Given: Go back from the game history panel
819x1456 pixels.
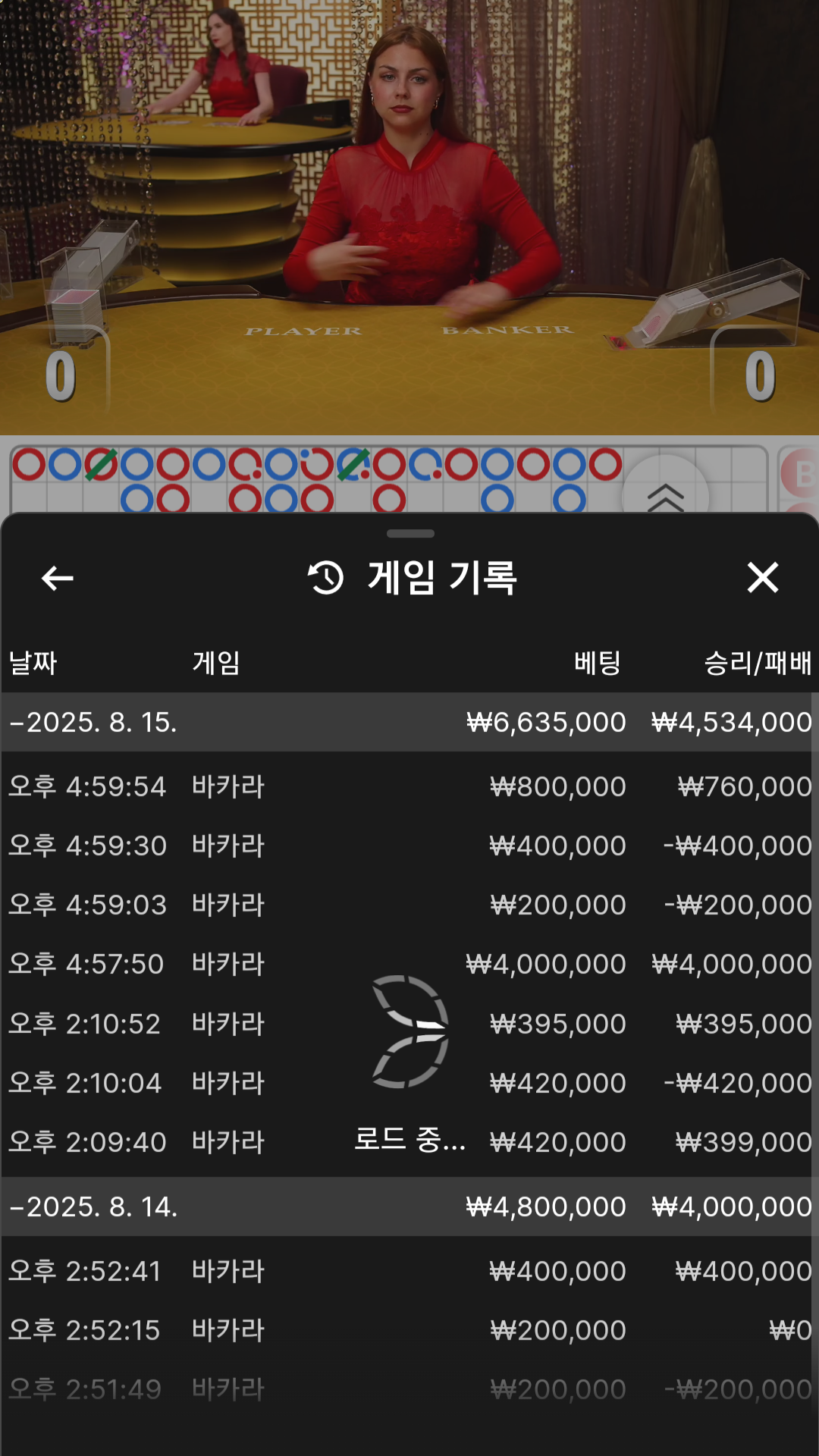Looking at the screenshot, I should click(x=58, y=578).
